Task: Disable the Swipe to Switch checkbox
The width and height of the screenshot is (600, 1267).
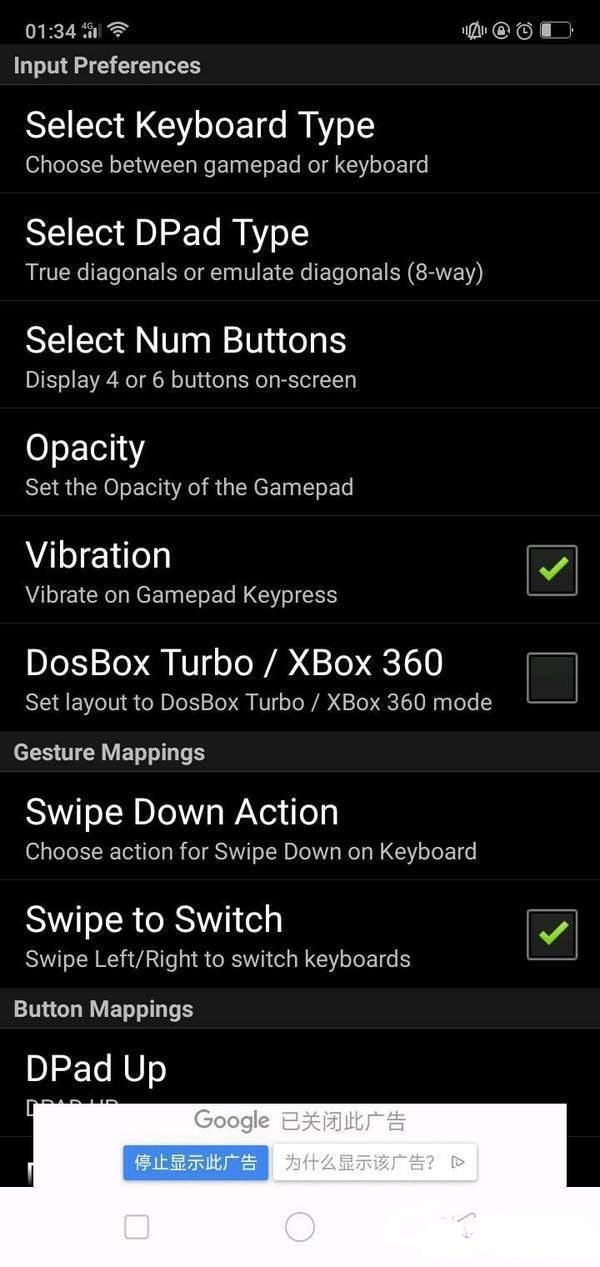Action: coord(552,935)
